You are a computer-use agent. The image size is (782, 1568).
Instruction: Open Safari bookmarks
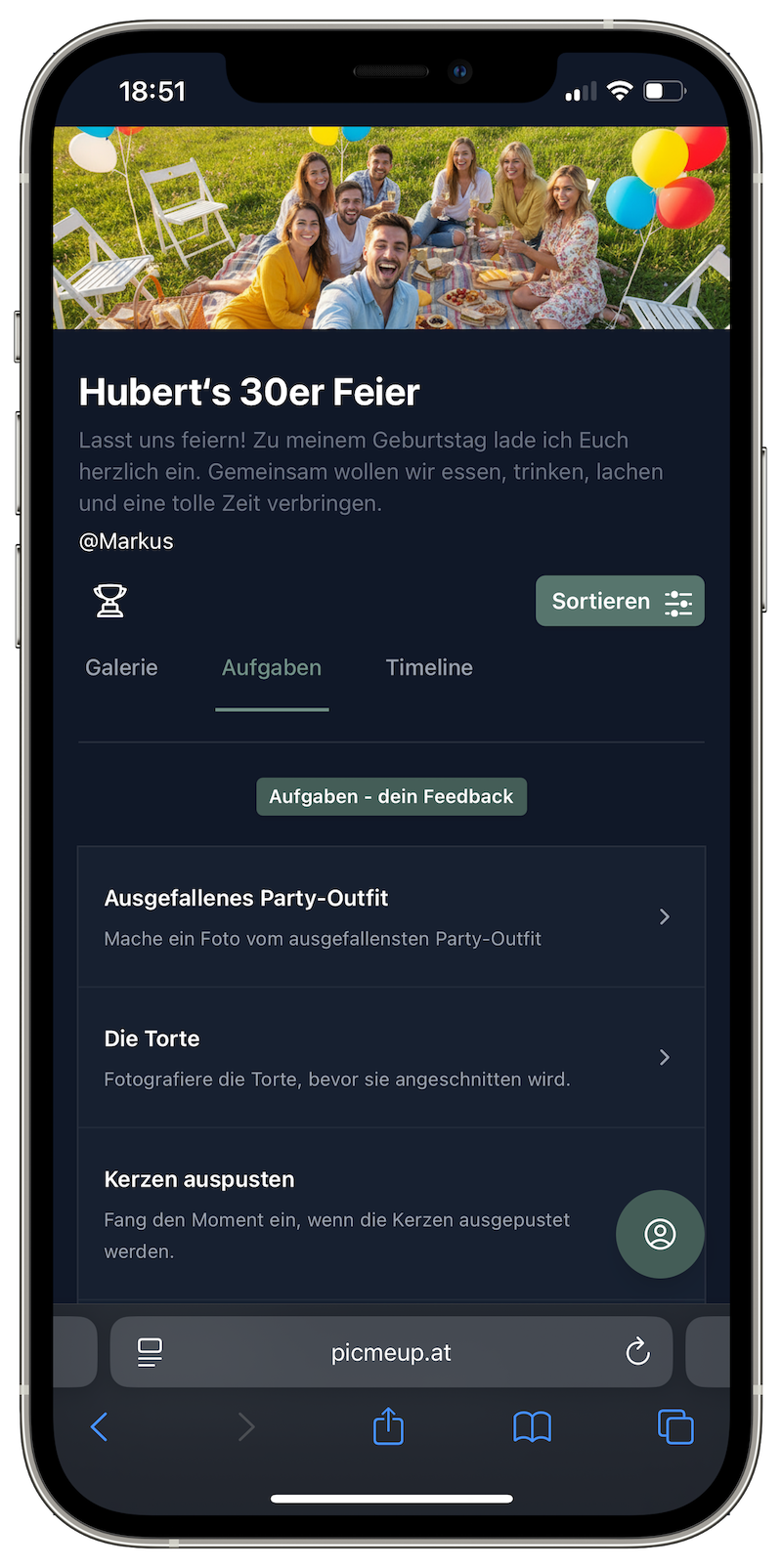(532, 1427)
